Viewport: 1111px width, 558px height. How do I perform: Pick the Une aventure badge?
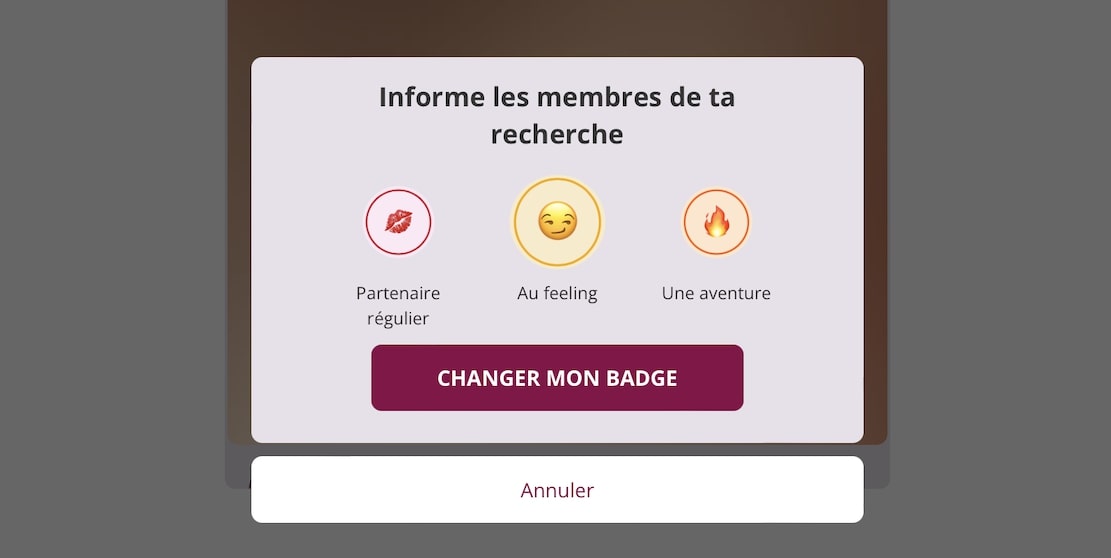[x=716, y=222]
